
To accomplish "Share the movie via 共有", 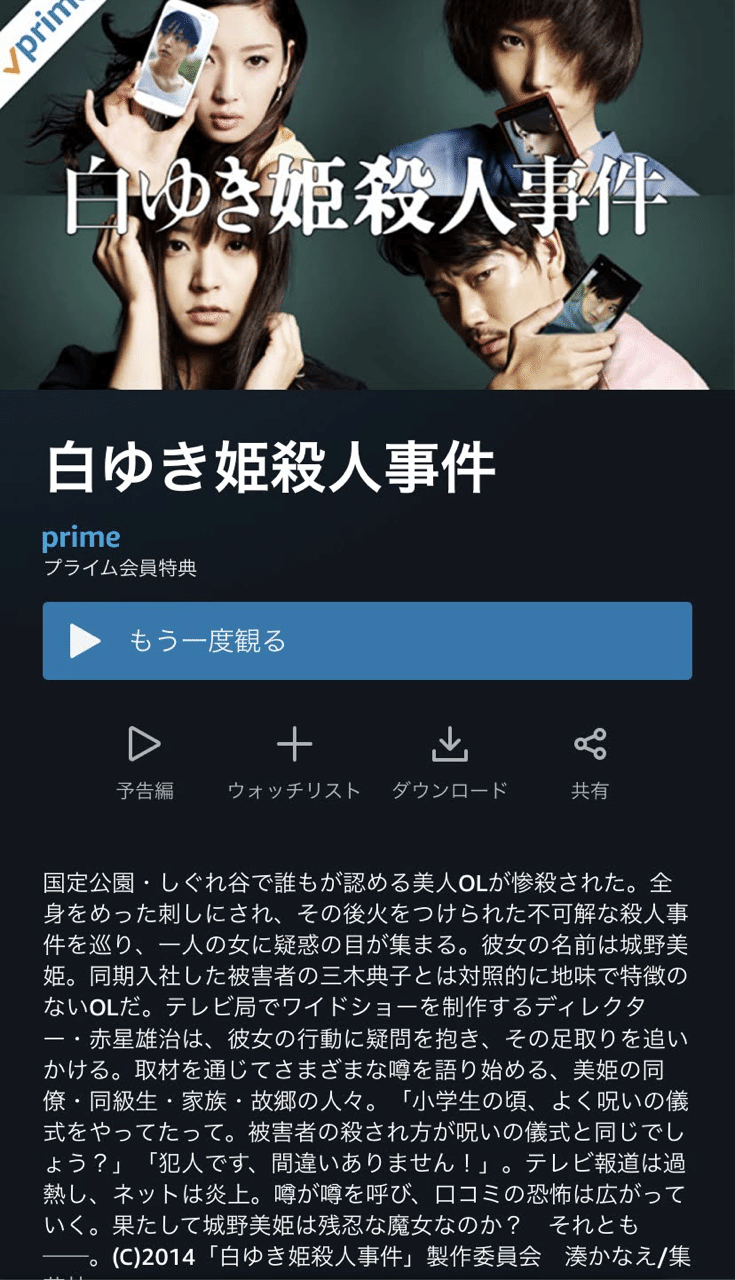I will (x=590, y=764).
